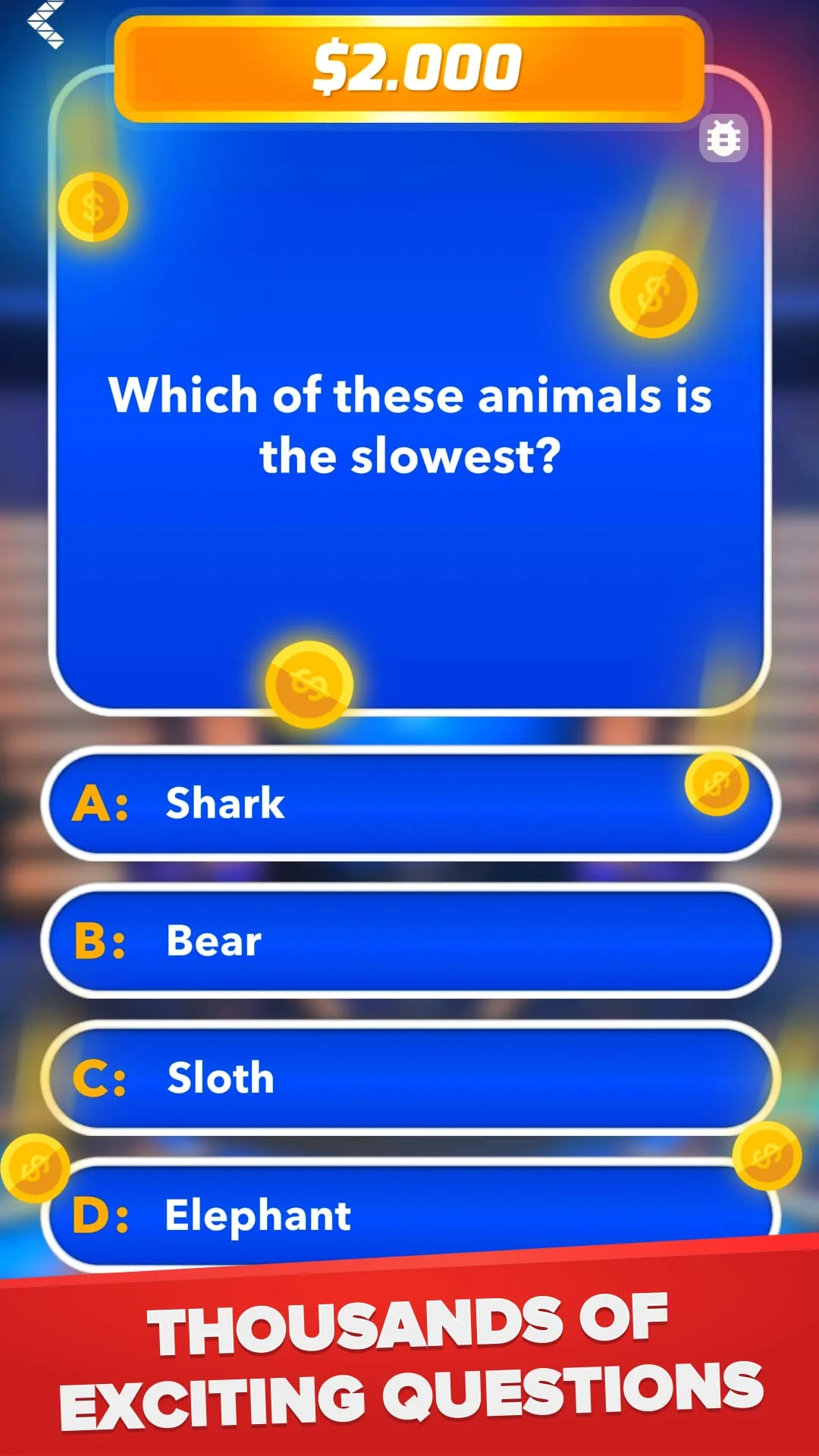The width and height of the screenshot is (819, 1456).
Task: Select answer A: Shark
Action: [409, 803]
